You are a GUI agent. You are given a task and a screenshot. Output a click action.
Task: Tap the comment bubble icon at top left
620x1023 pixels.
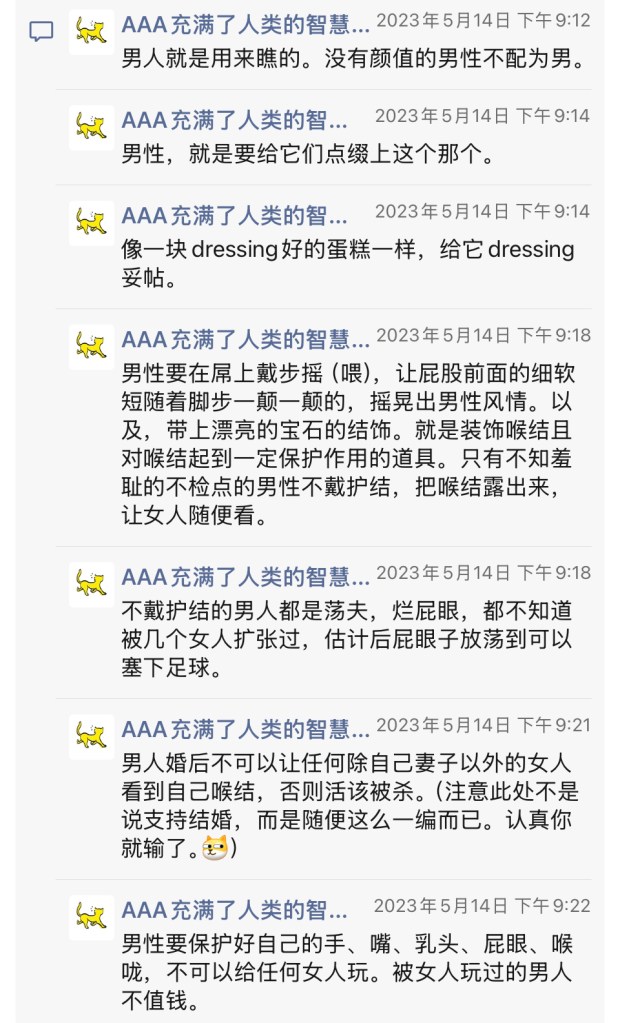pyautogui.click(x=41, y=31)
